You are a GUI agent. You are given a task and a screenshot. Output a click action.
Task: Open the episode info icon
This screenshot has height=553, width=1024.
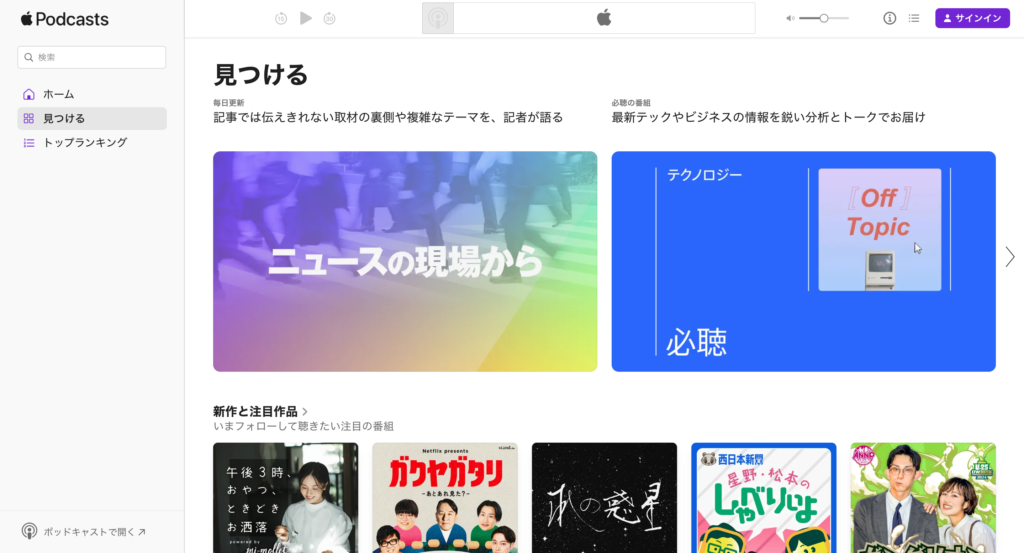(890, 18)
